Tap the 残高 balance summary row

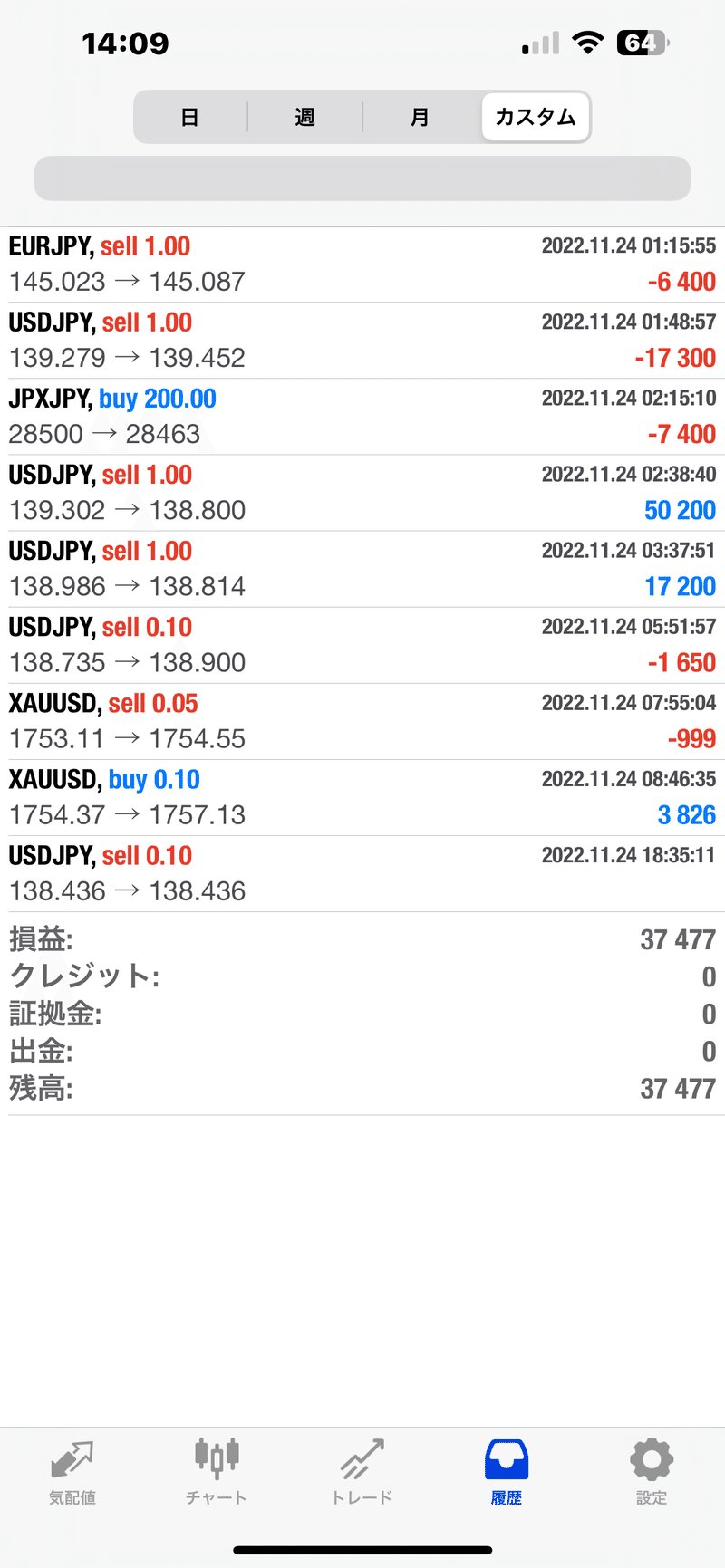point(362,1088)
